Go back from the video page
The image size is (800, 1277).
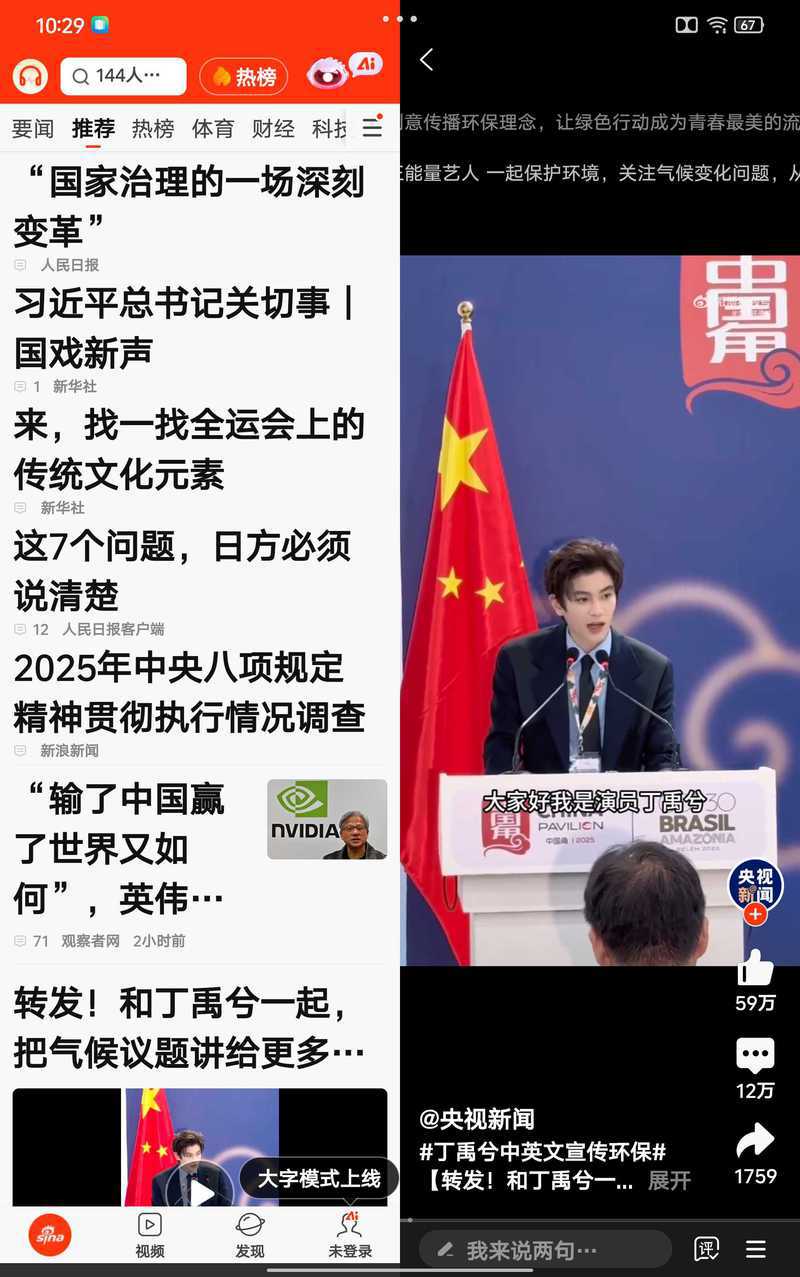pos(427,60)
